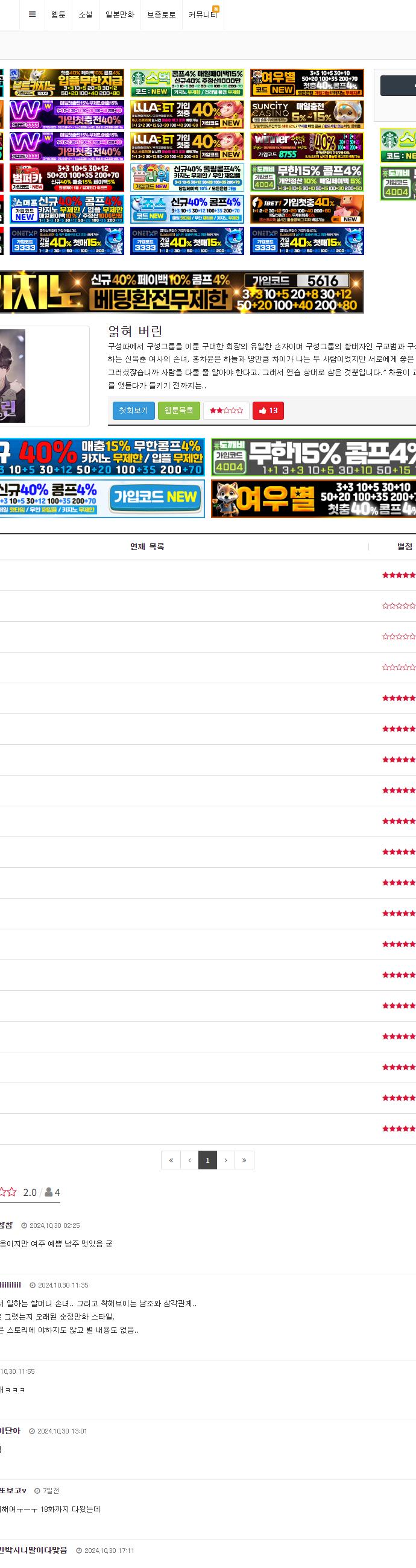This screenshot has width=416, height=1568.
Task: Open the 여우별 banner under the synopsis
Action: tap(314, 499)
